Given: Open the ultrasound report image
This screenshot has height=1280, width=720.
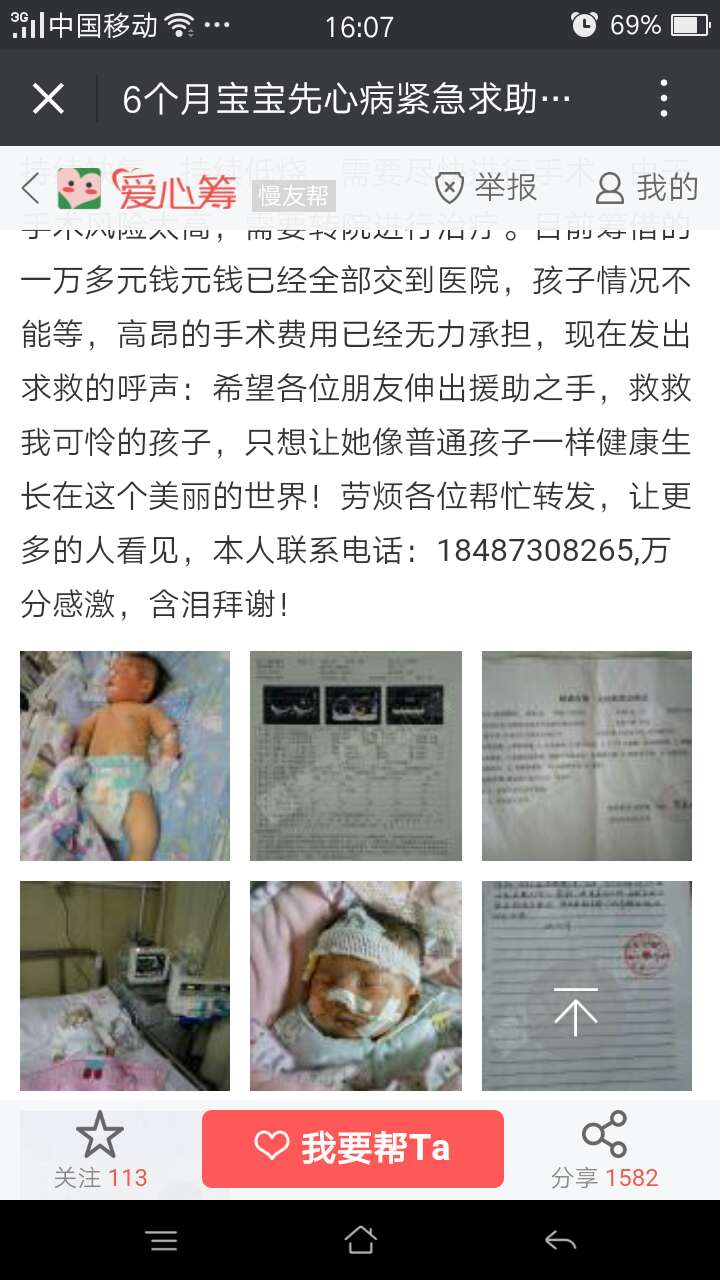Looking at the screenshot, I should point(356,756).
